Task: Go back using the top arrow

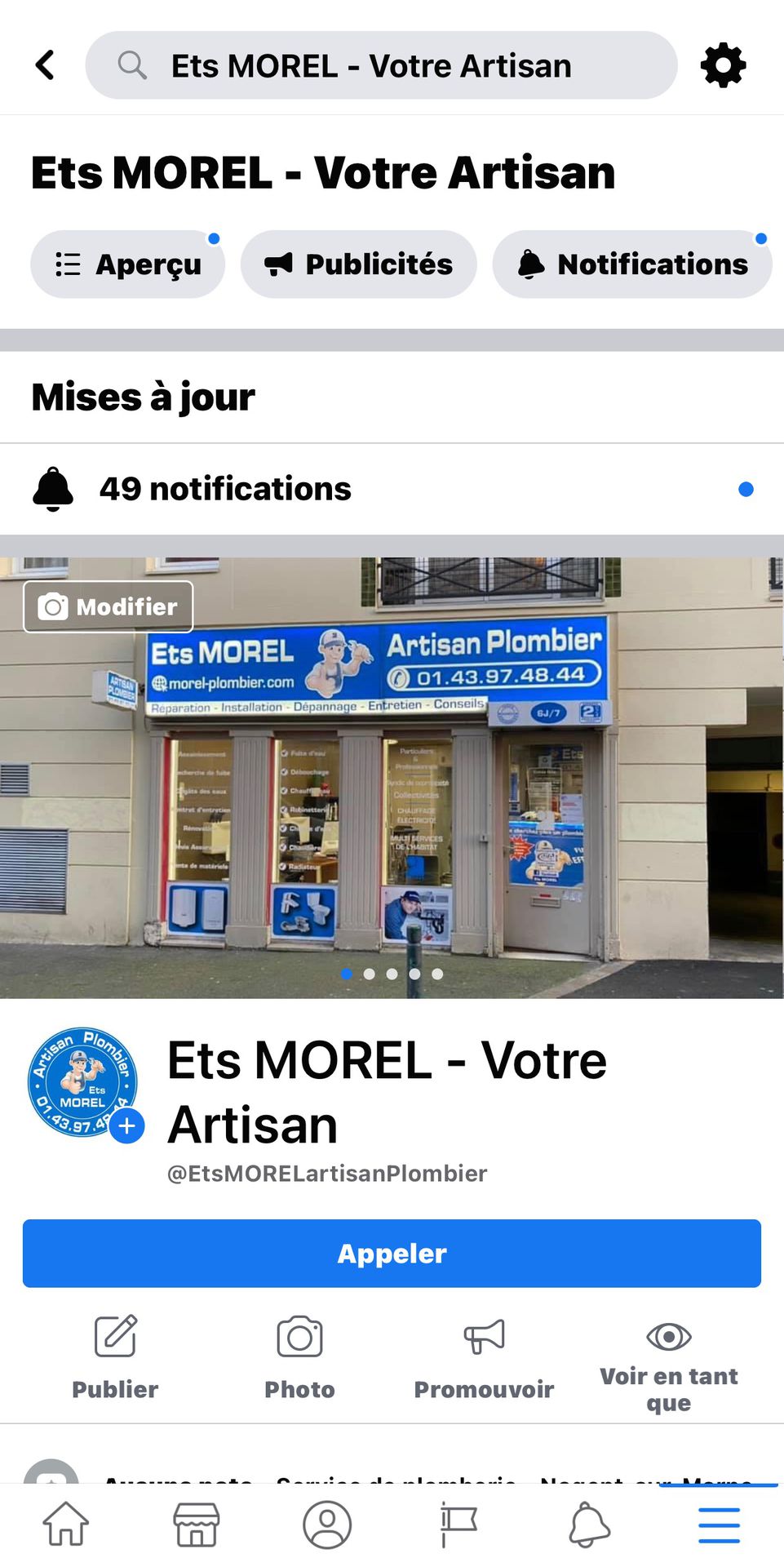Action: tap(45, 65)
